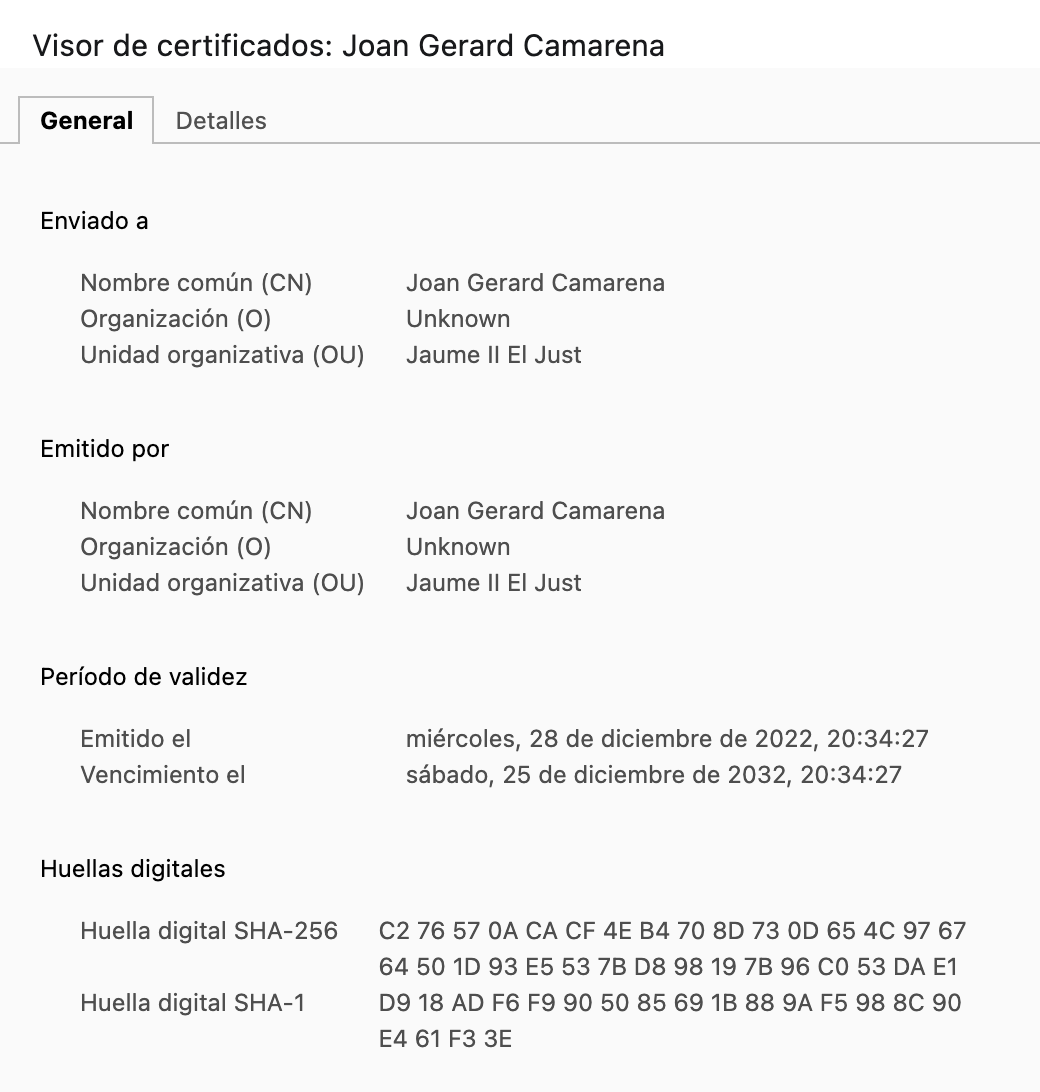Select the Nombre común (CN) label under Enviado a
The width and height of the screenshot is (1040, 1092).
point(196,283)
